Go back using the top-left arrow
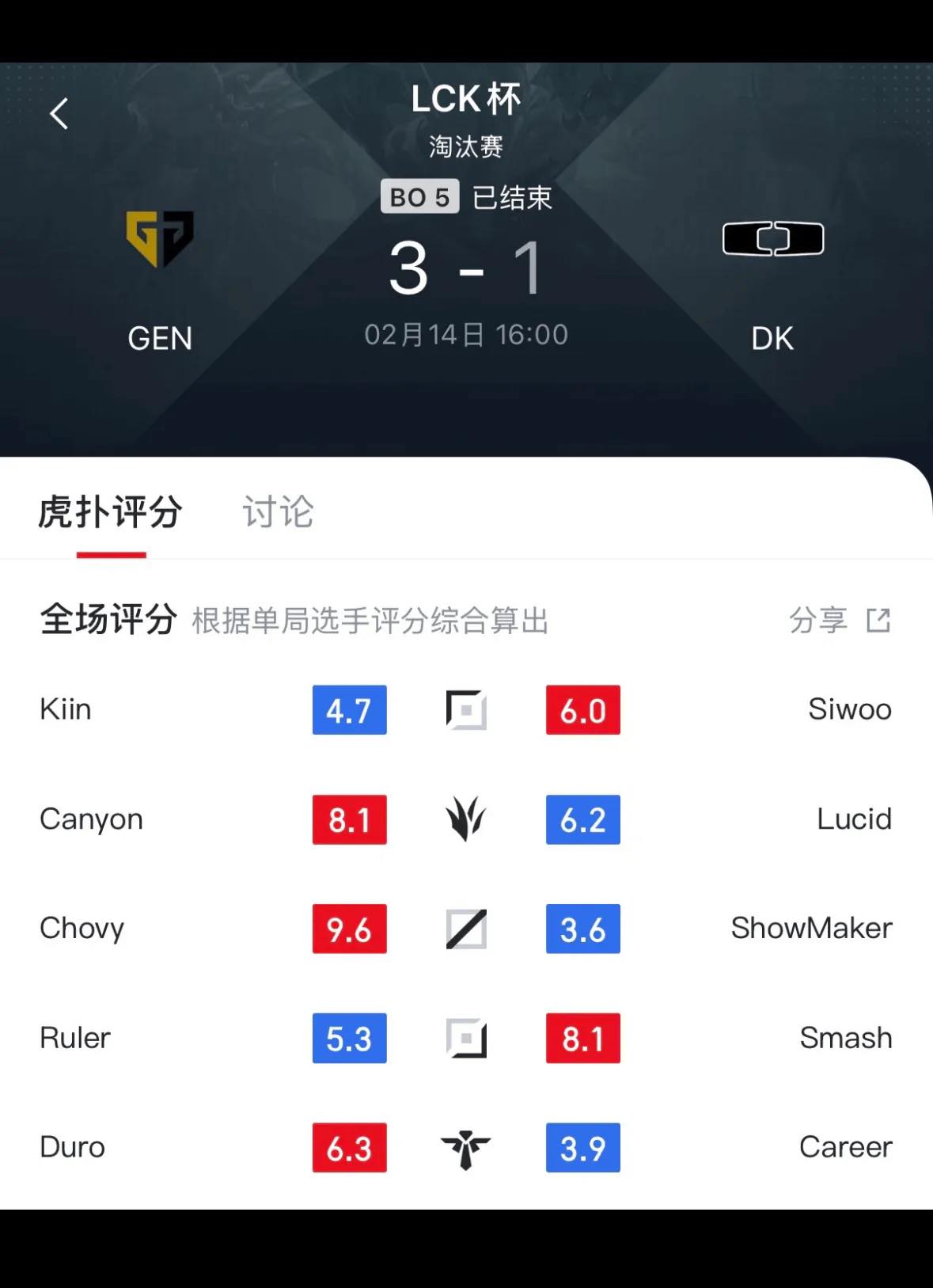Viewport: 933px width, 1288px height. (59, 114)
